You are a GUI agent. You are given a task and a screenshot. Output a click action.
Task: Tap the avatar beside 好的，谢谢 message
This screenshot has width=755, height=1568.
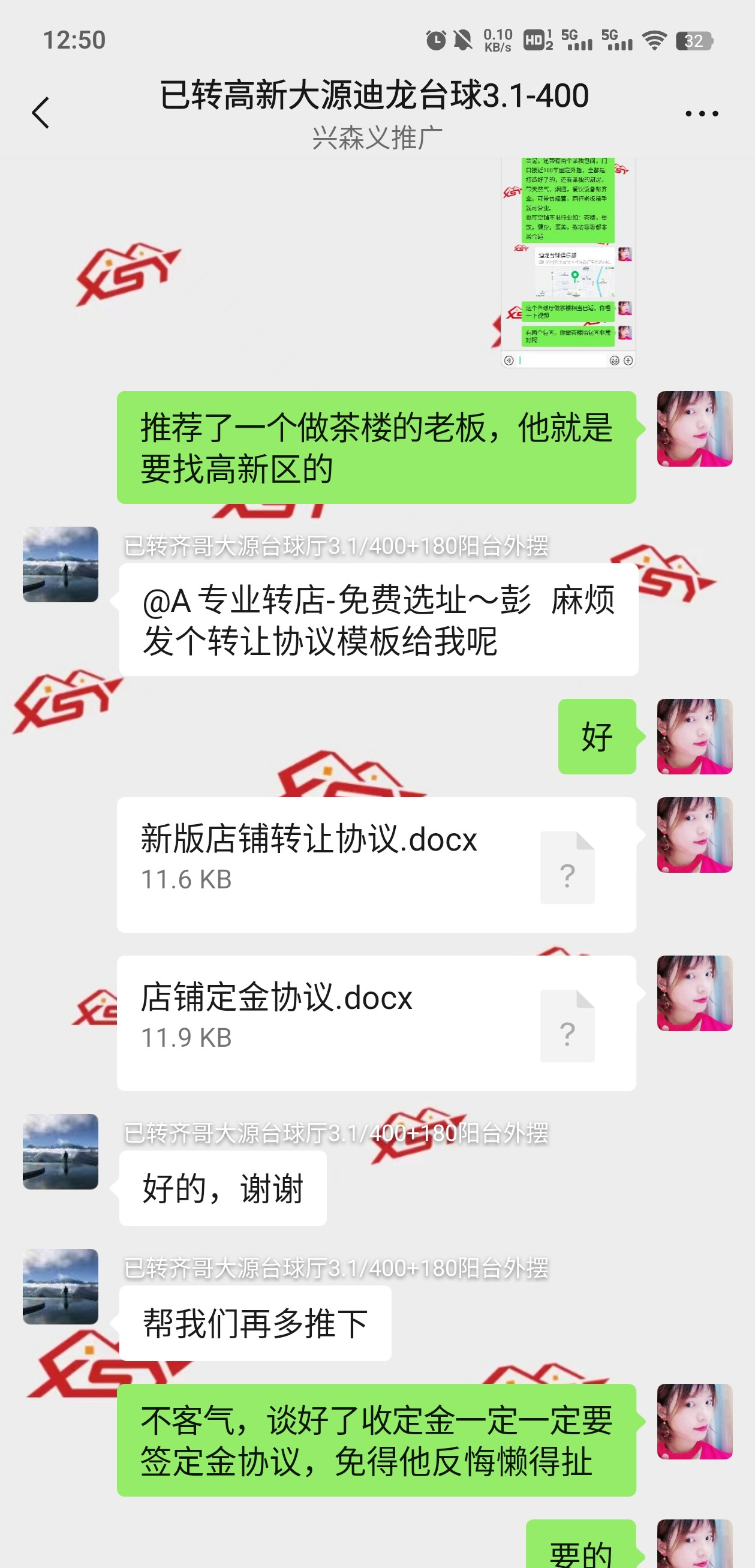[60, 1151]
